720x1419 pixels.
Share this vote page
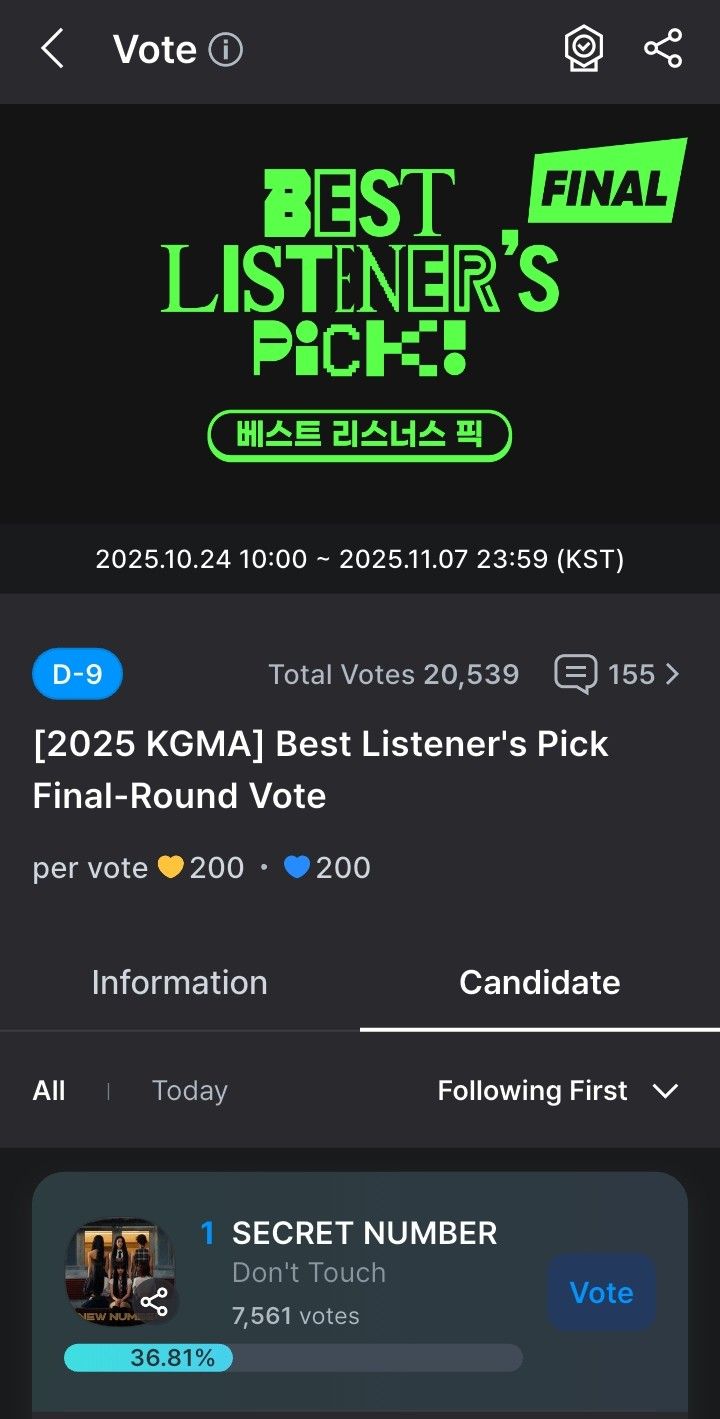pyautogui.click(x=662, y=49)
